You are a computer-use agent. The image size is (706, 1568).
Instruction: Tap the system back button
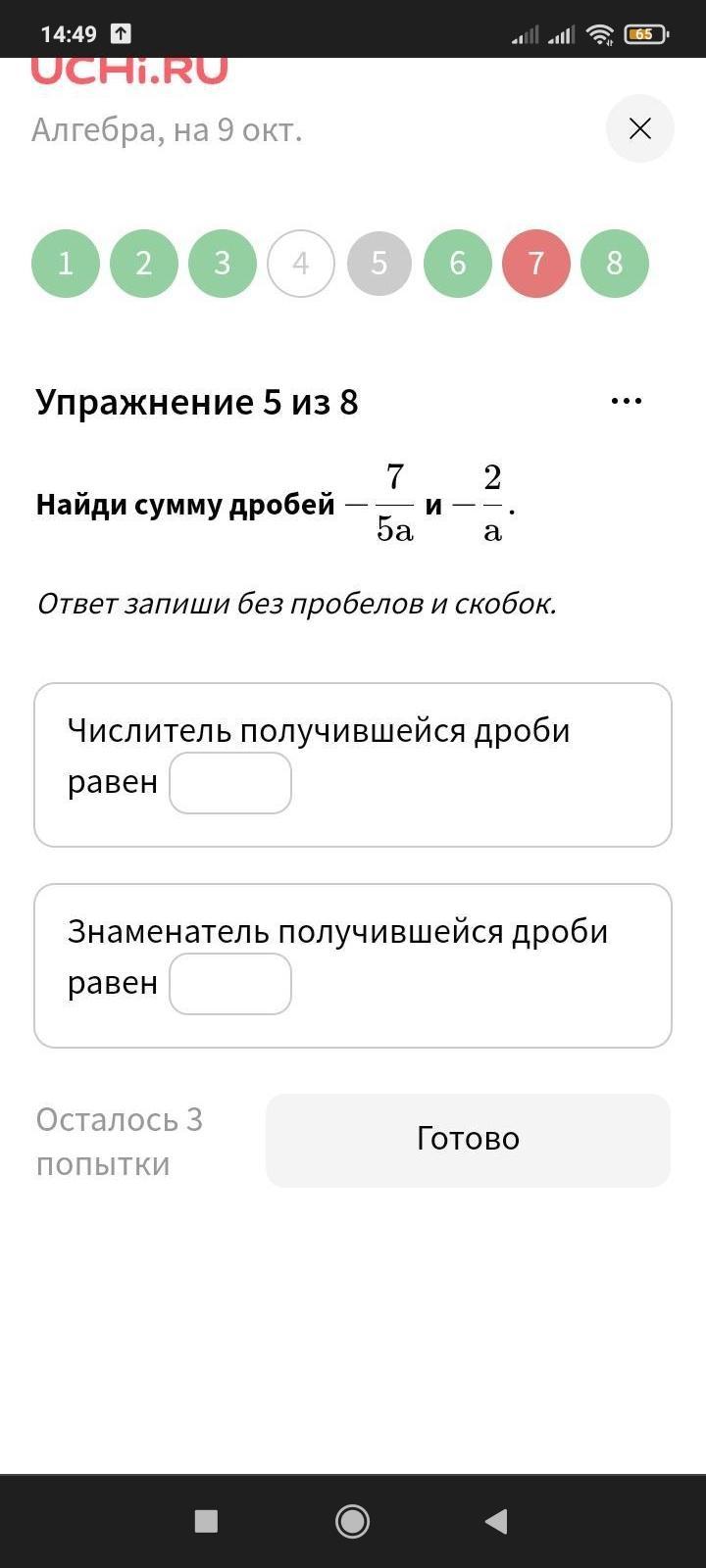pos(496,1520)
